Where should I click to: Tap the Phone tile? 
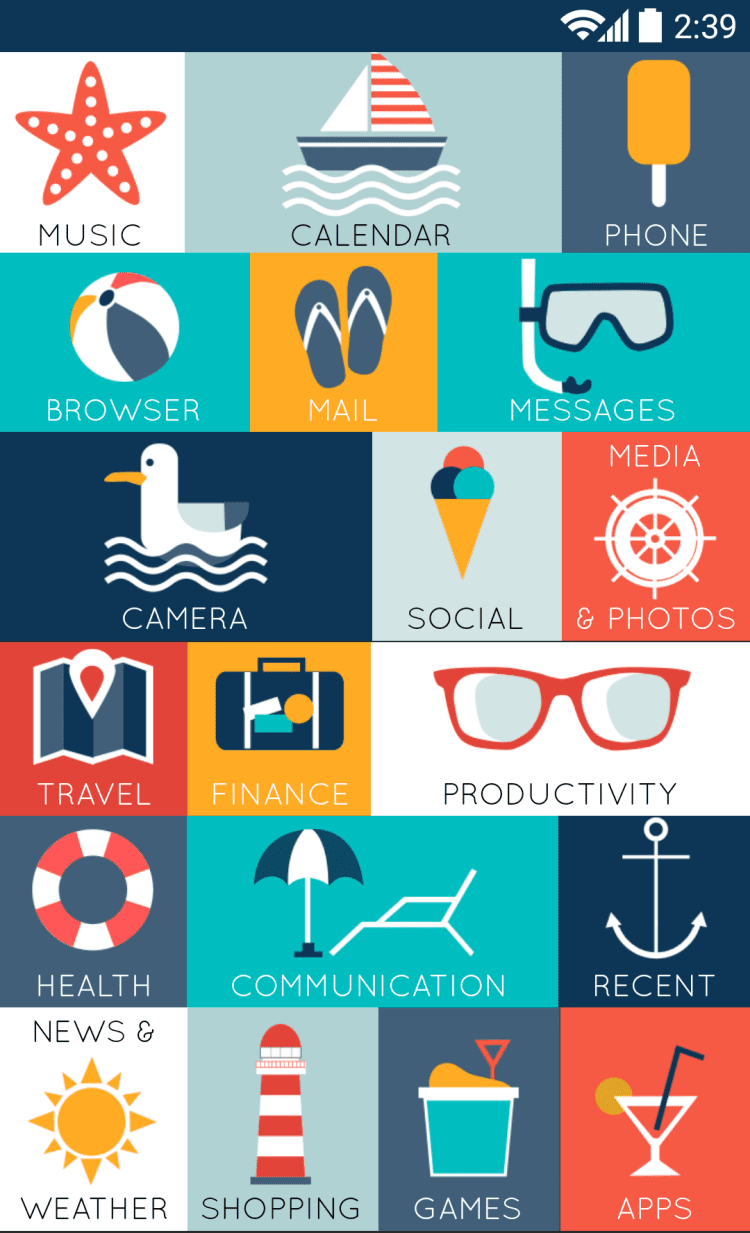(656, 152)
